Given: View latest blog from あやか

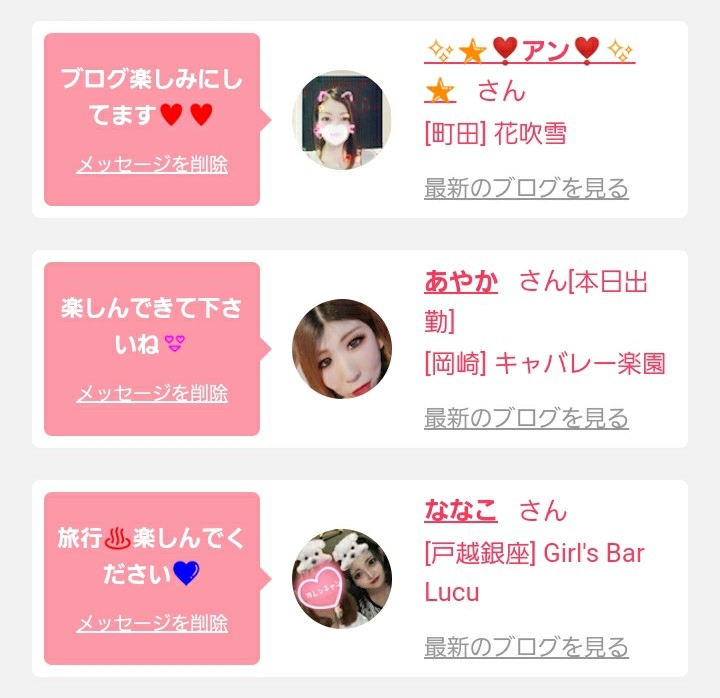Looking at the screenshot, I should tap(526, 417).
